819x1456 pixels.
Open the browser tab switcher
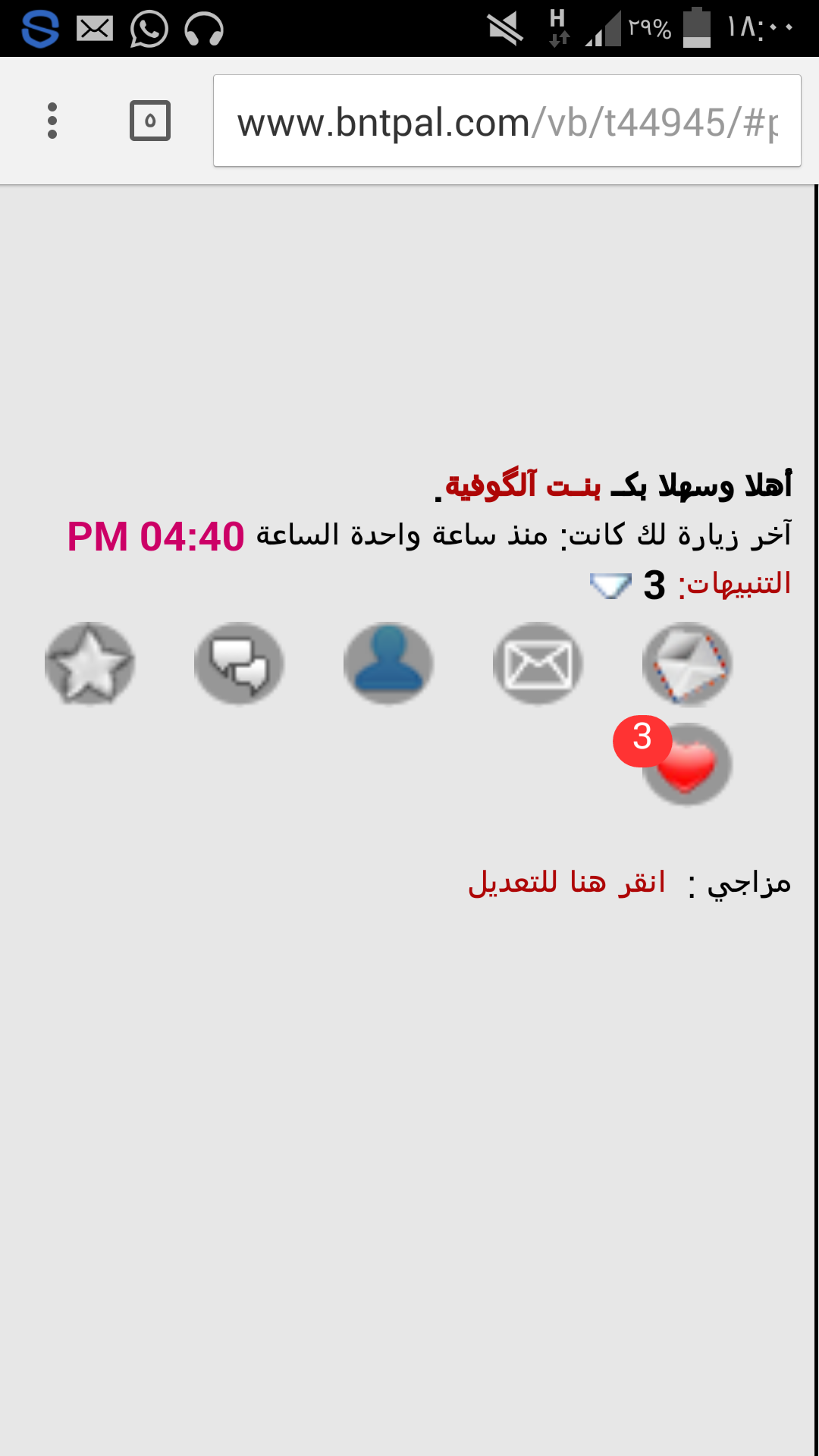coord(150,121)
